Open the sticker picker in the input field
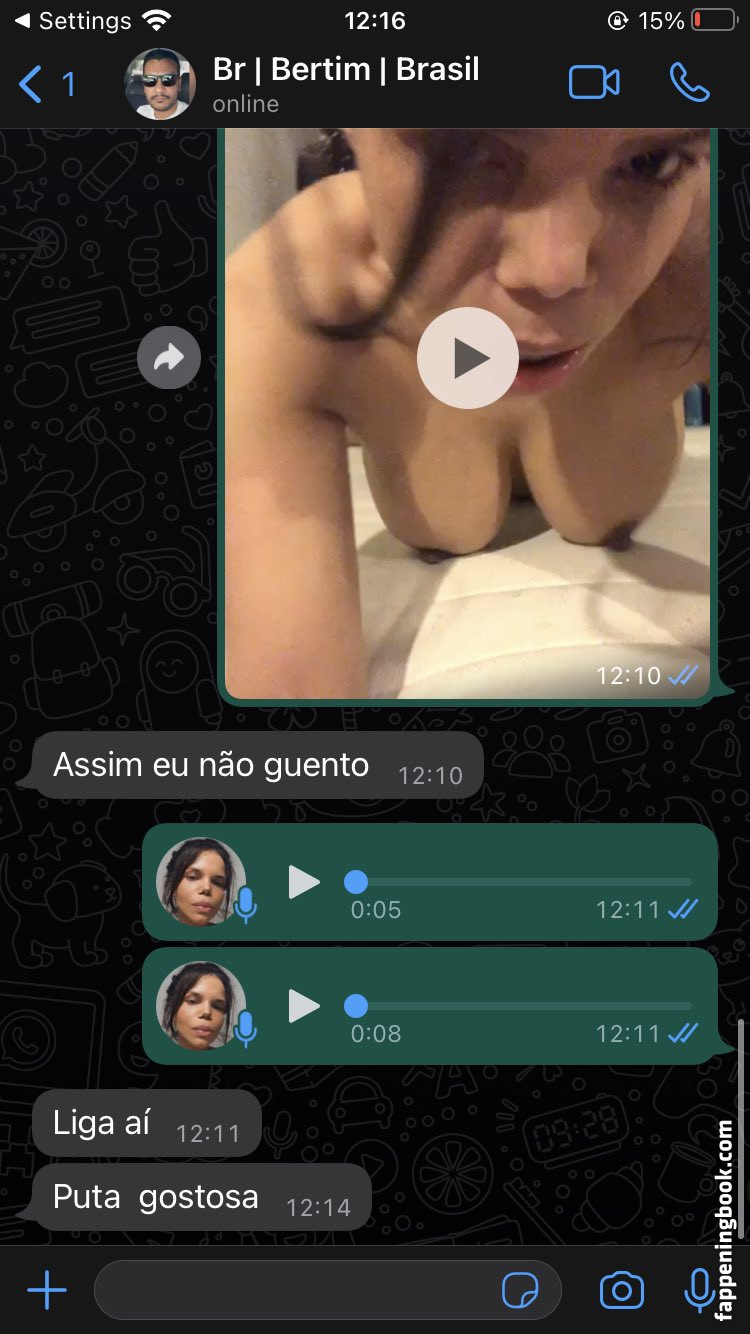Screen dimensions: 750x1334 coord(520,1291)
